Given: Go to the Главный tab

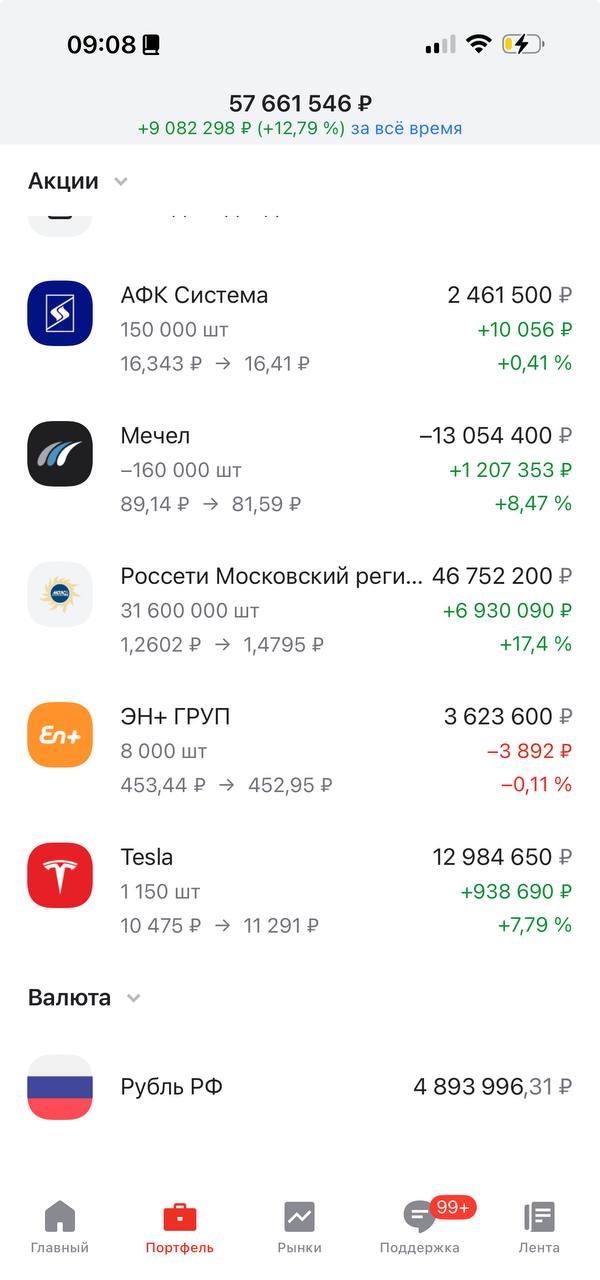Looking at the screenshot, I should (60, 1228).
